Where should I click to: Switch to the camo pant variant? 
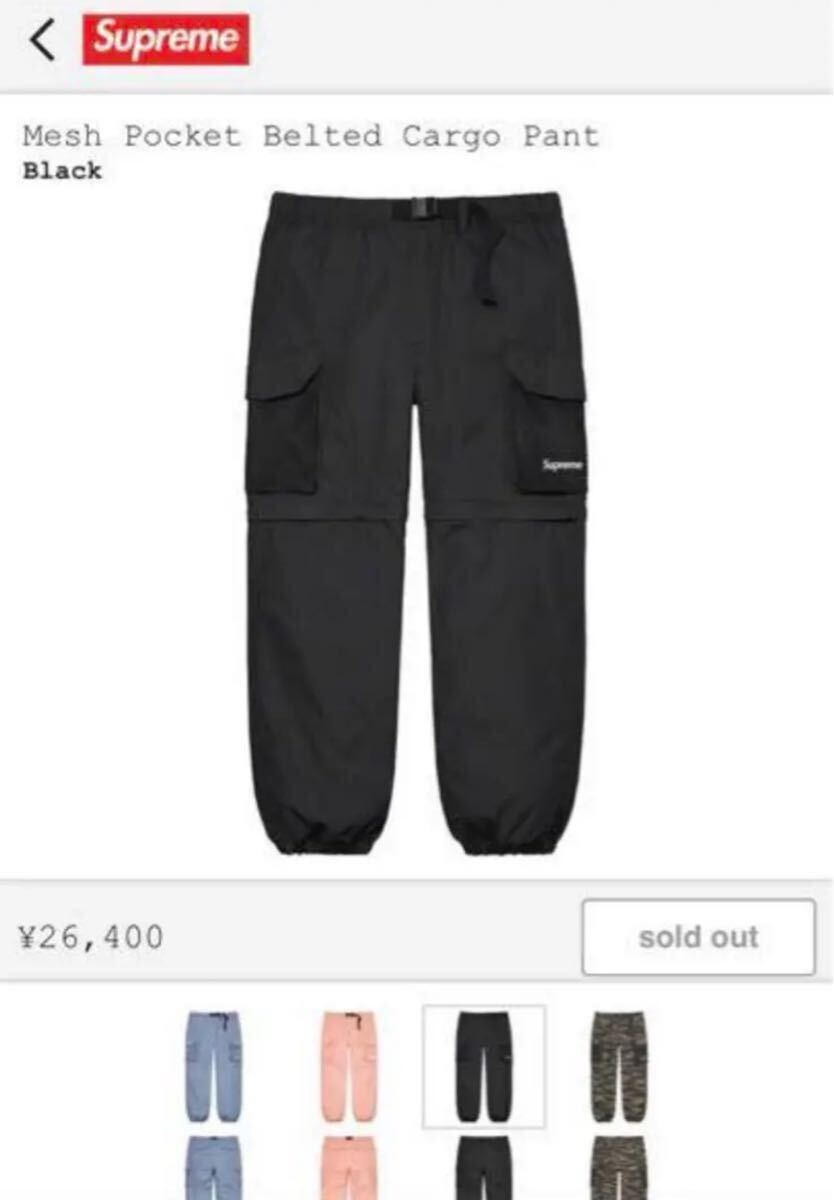click(618, 1066)
